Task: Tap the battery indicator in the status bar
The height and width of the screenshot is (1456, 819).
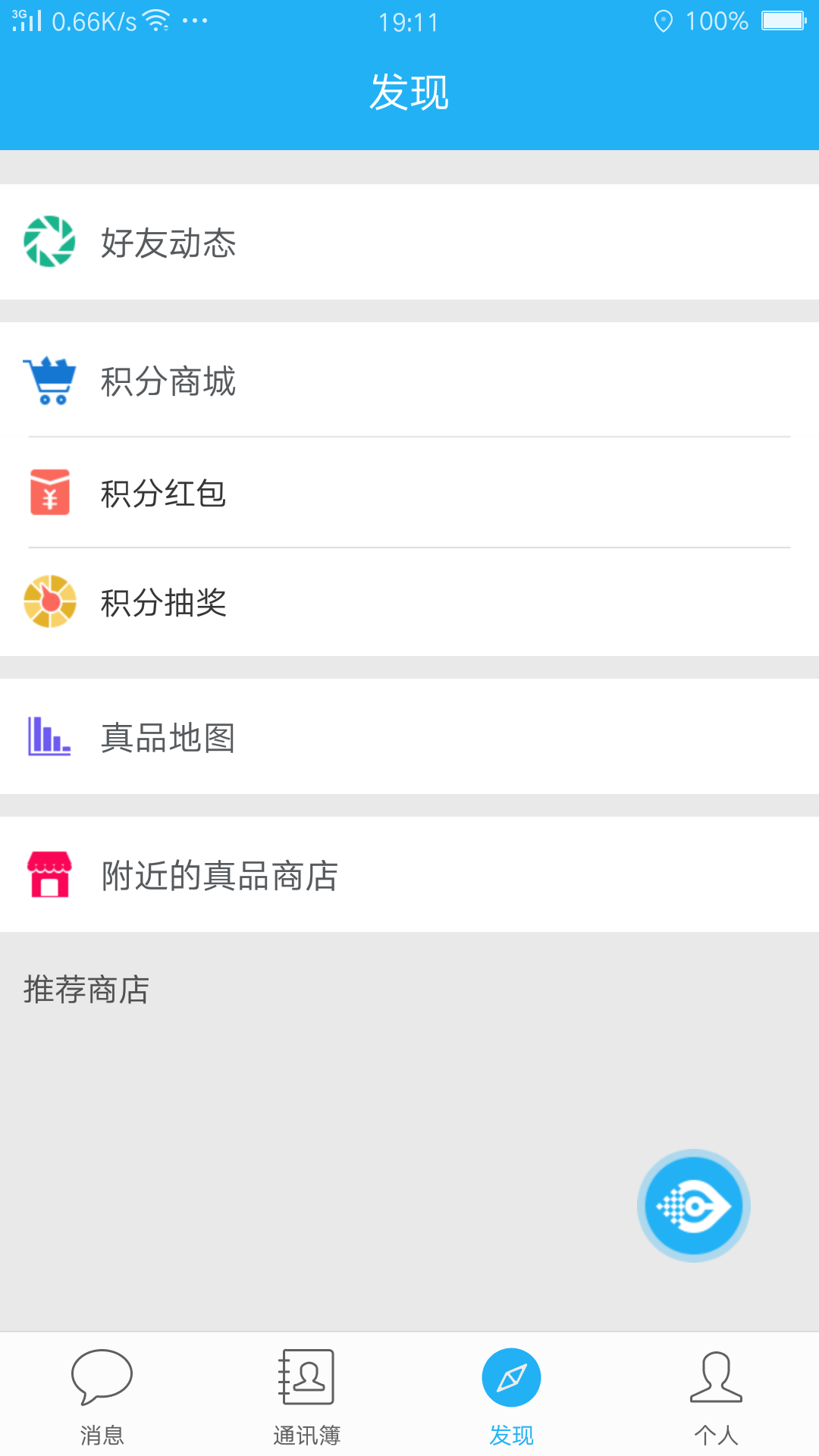Action: 781,21
